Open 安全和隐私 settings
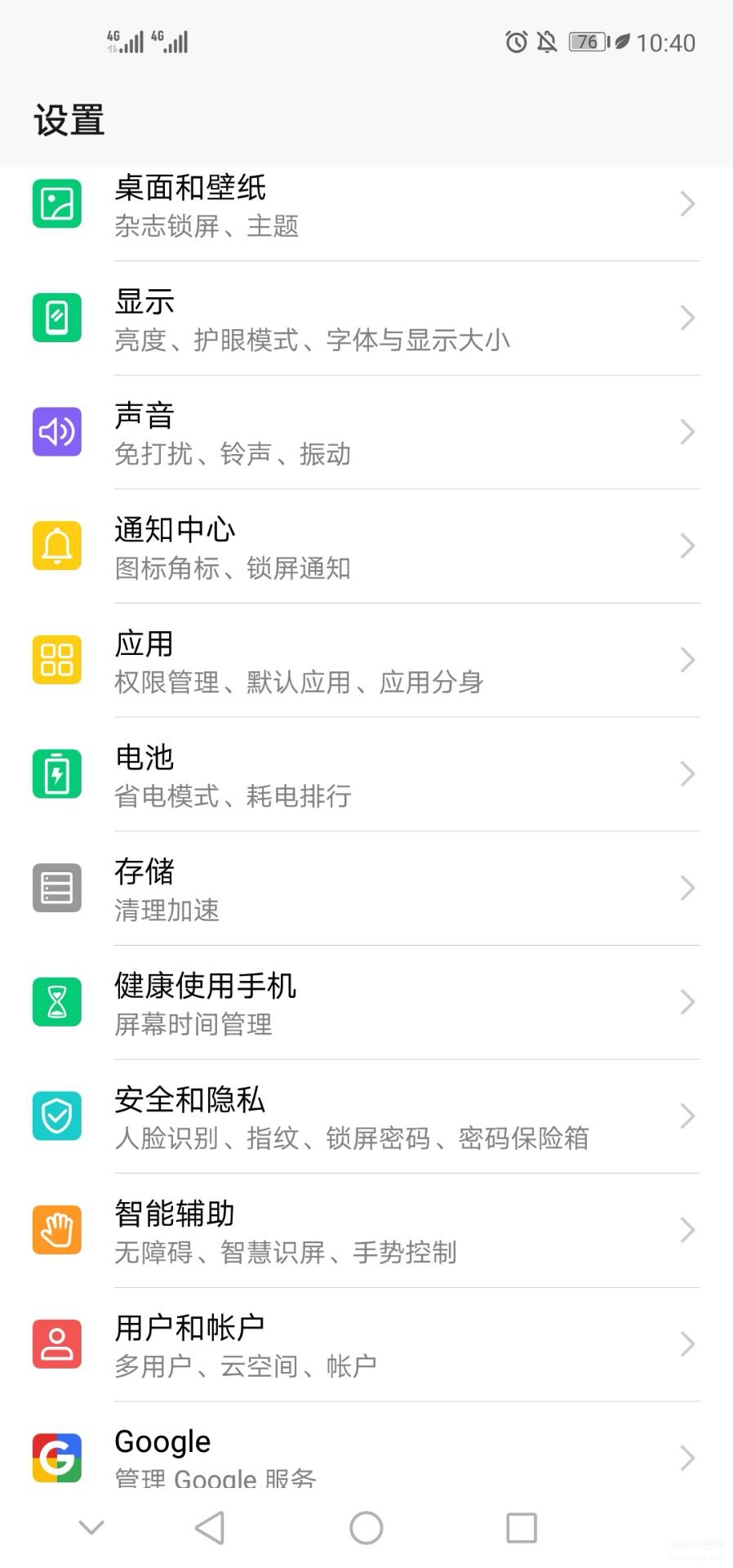 [366, 1116]
